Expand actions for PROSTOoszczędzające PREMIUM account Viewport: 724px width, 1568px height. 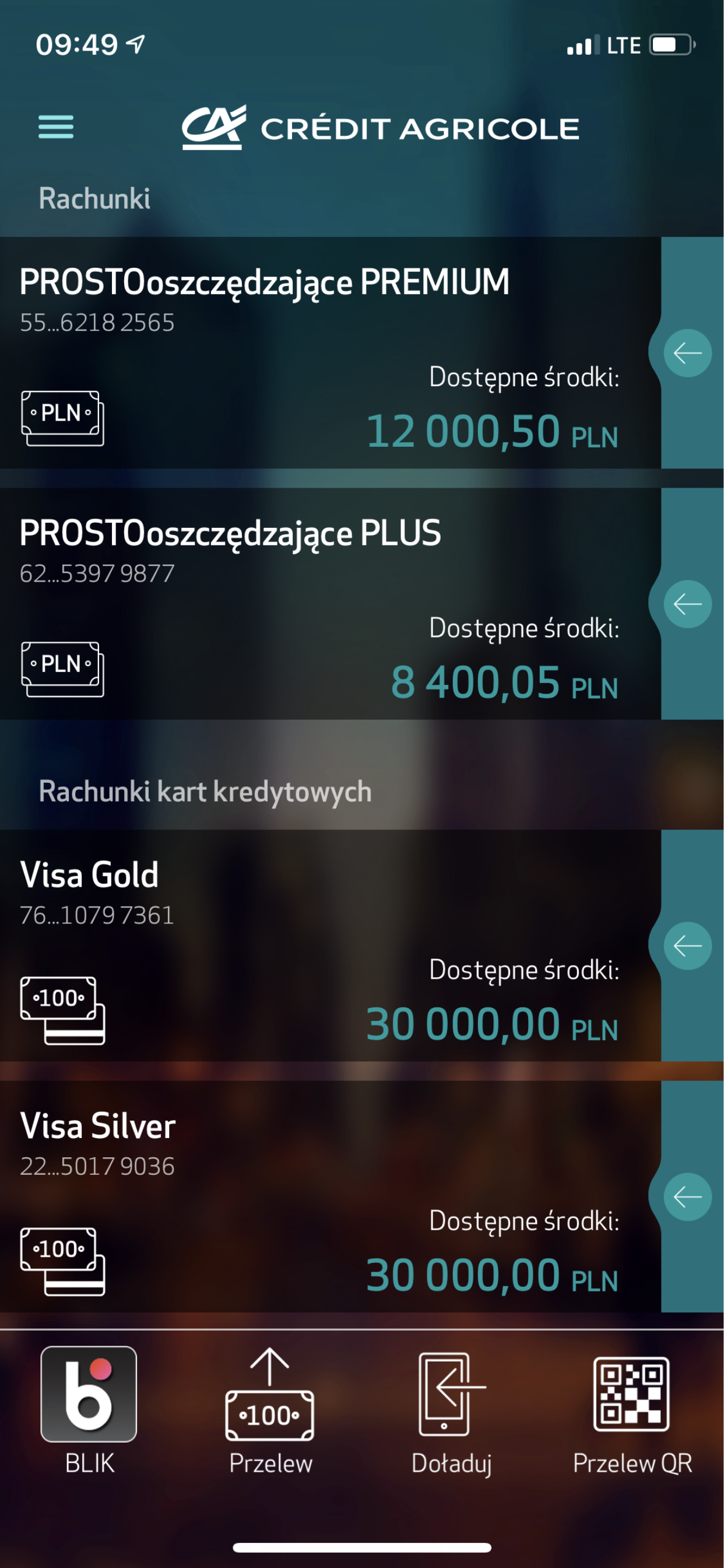click(x=686, y=352)
